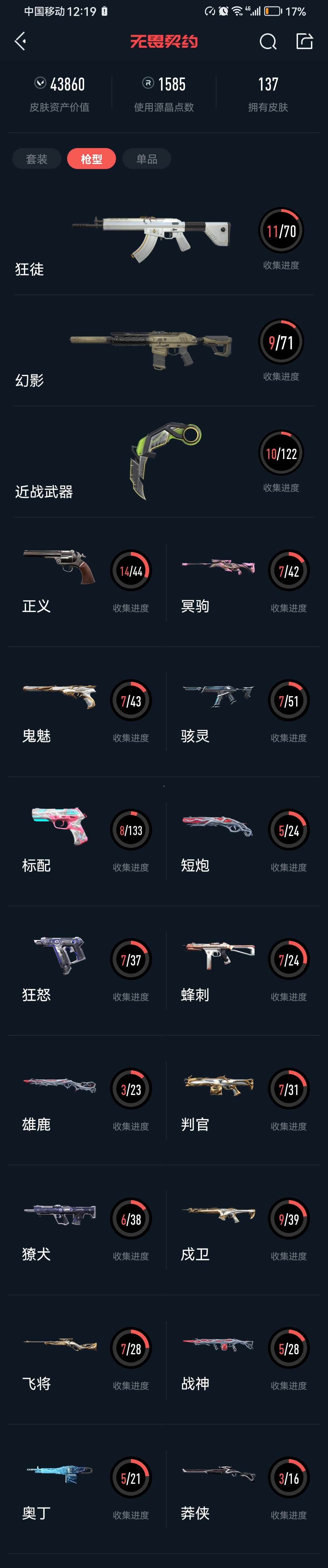Switch to the 单品 tab
This screenshot has height=1568, width=328.
click(147, 159)
